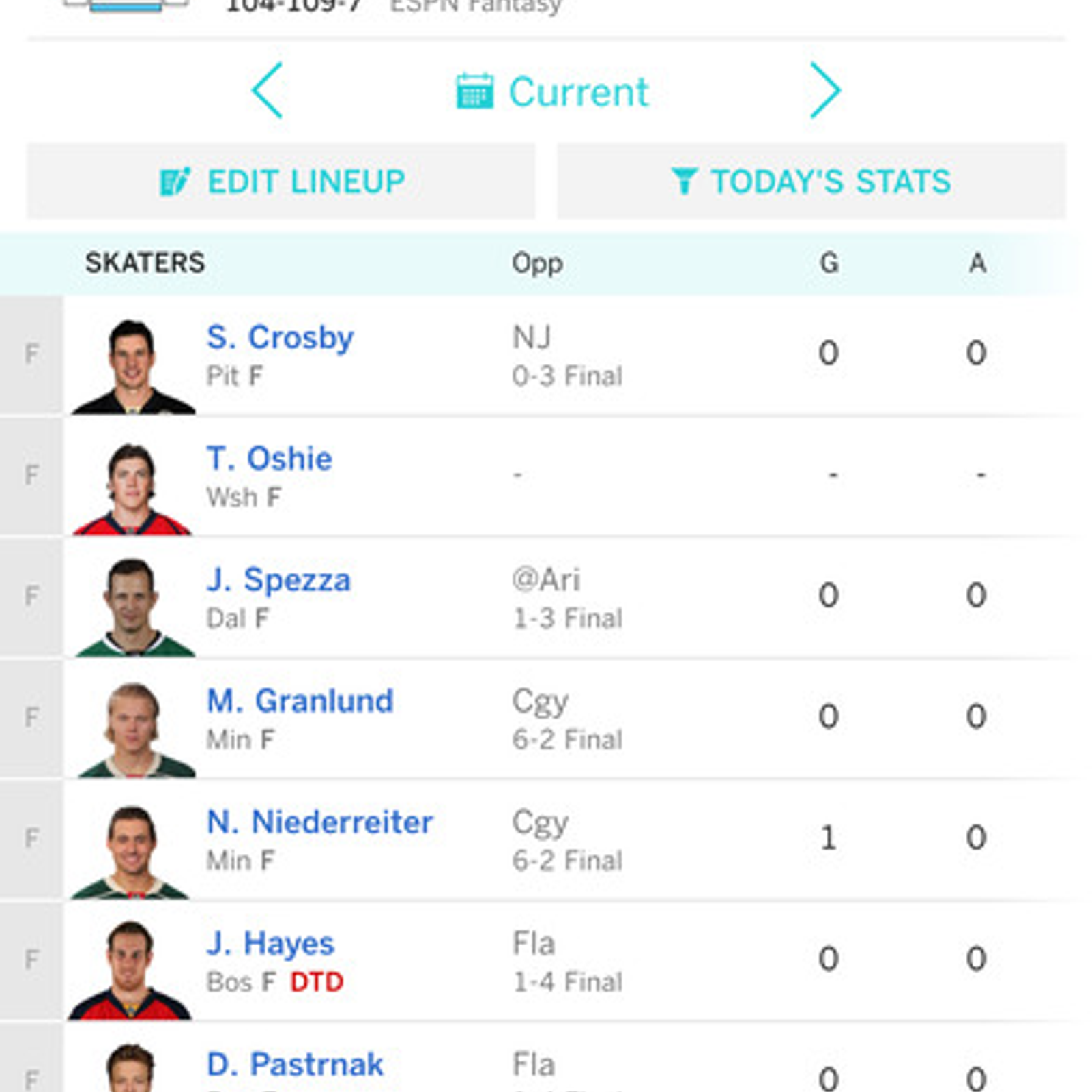Viewport: 1092px width, 1092px height.
Task: Select M. Granlund player link
Action: [x=300, y=701]
